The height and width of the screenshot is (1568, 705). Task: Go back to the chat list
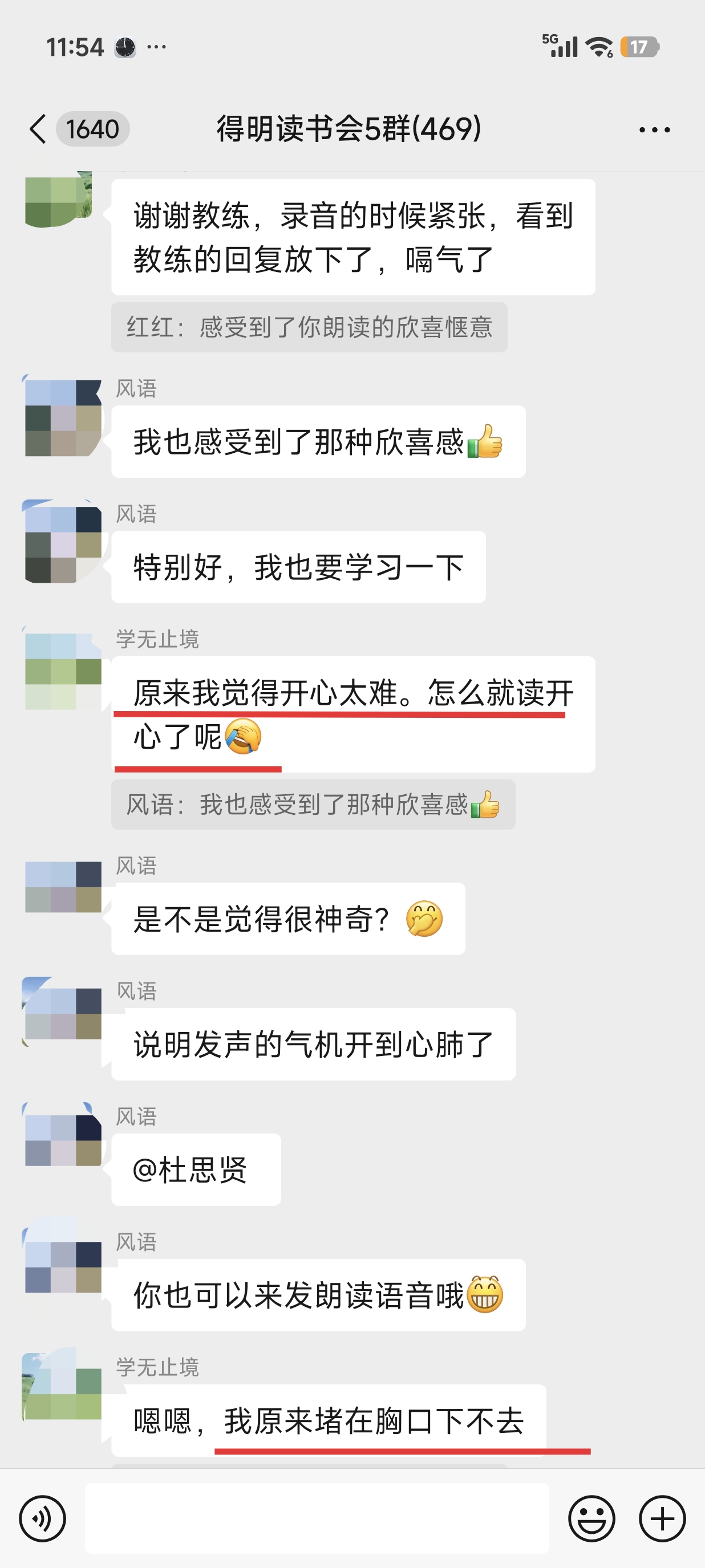38,129
